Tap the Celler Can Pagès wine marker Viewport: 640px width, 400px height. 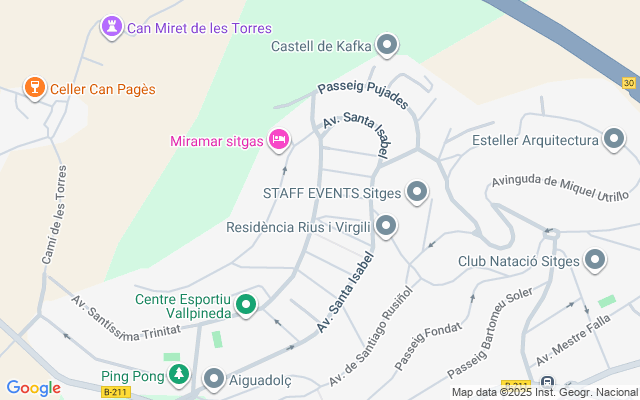(35, 88)
